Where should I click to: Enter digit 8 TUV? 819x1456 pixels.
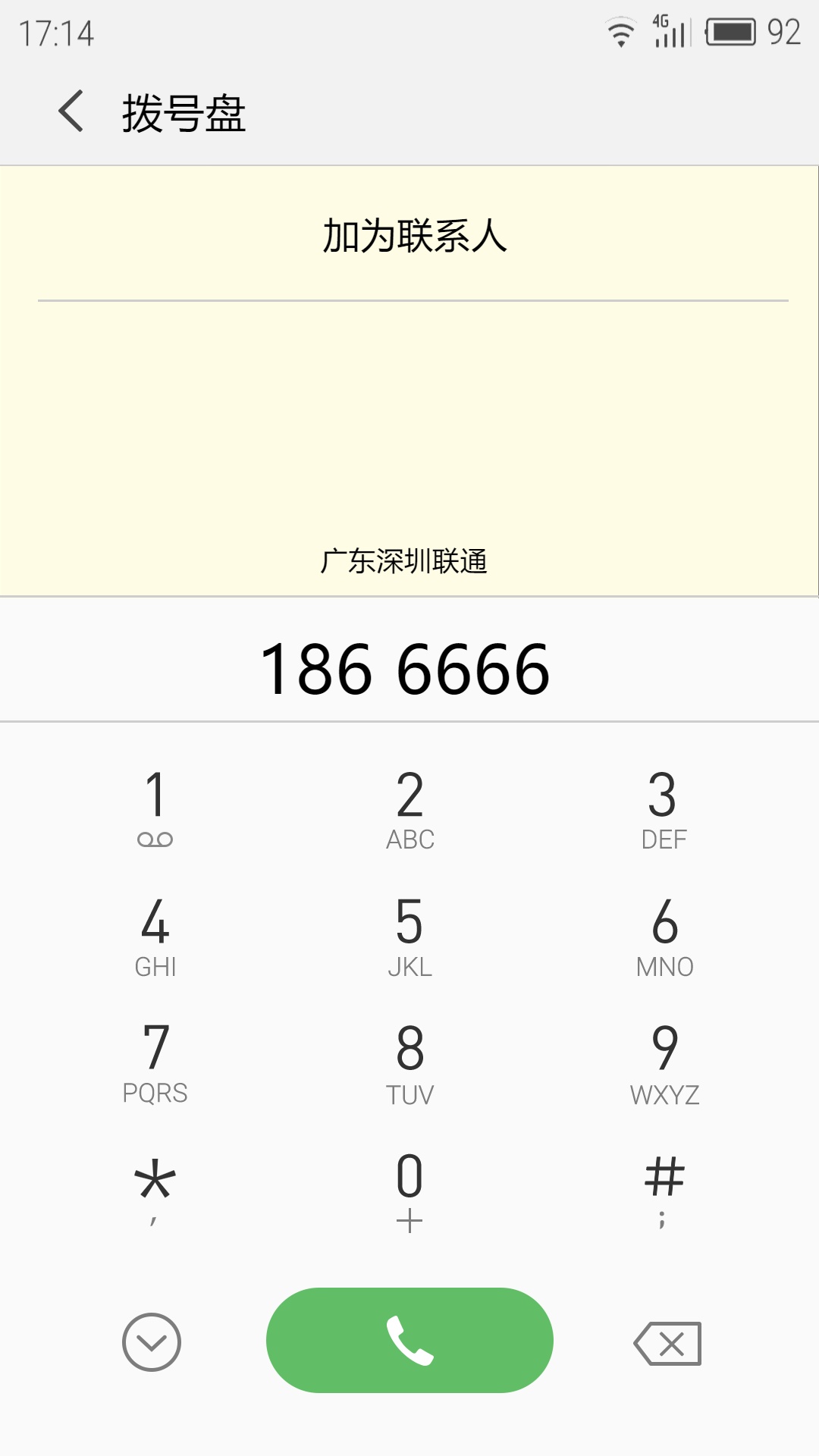(x=409, y=1063)
